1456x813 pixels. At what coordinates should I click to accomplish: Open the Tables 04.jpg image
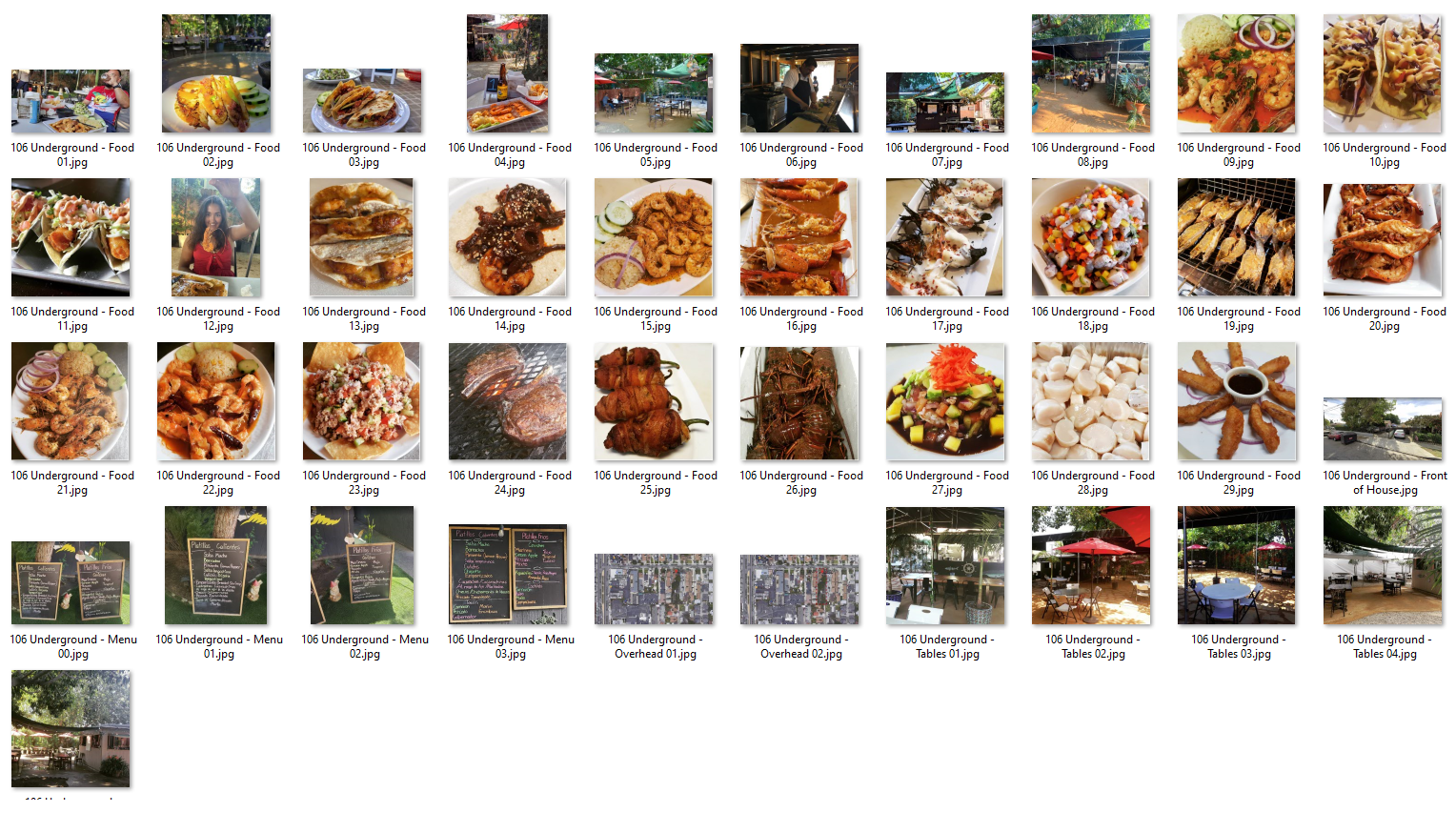tap(1383, 565)
